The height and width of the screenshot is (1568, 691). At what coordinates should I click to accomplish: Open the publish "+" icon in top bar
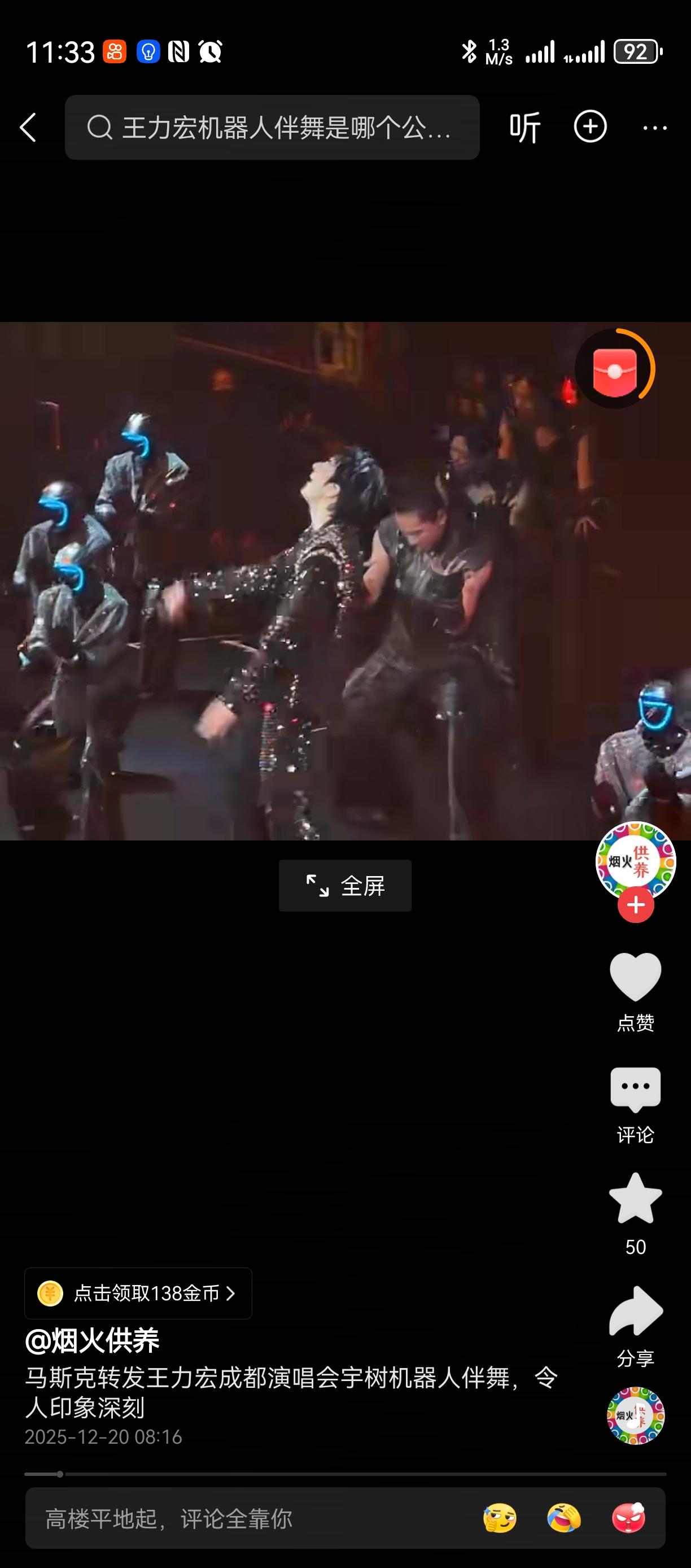589,127
